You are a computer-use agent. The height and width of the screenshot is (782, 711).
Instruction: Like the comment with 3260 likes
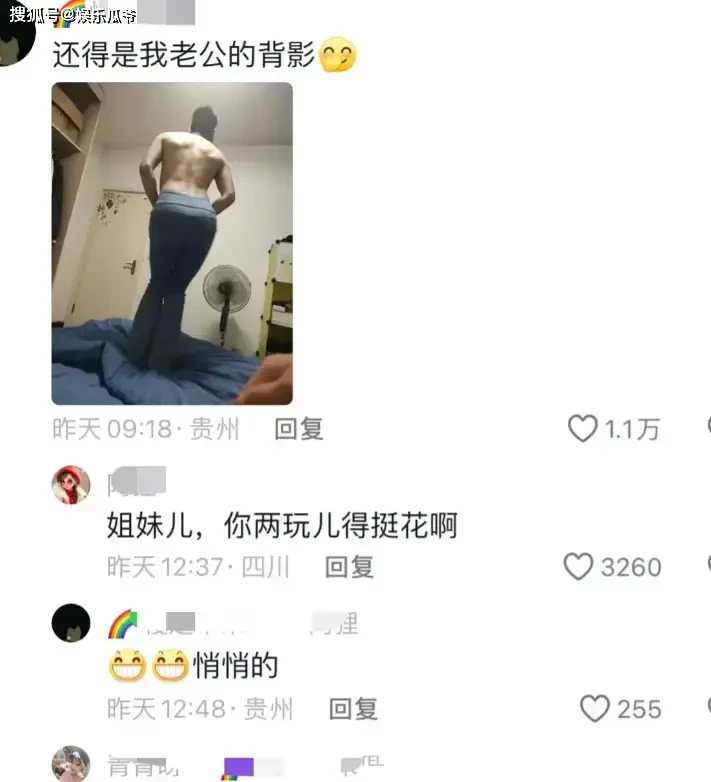tap(578, 567)
